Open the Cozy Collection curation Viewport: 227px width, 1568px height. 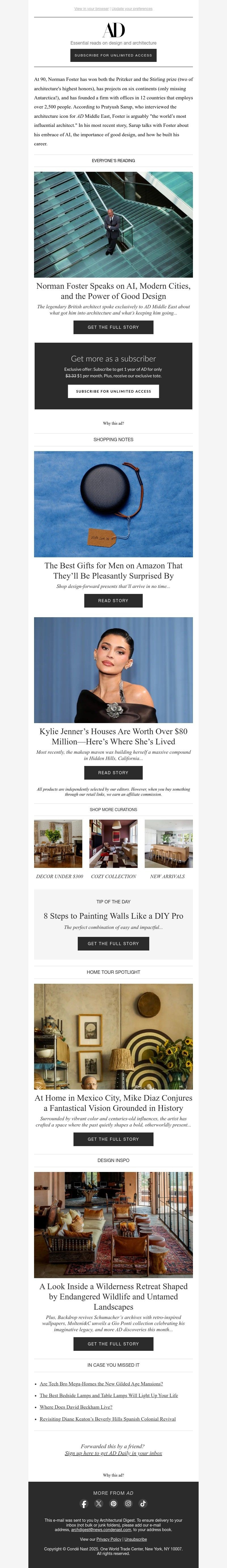(113, 876)
